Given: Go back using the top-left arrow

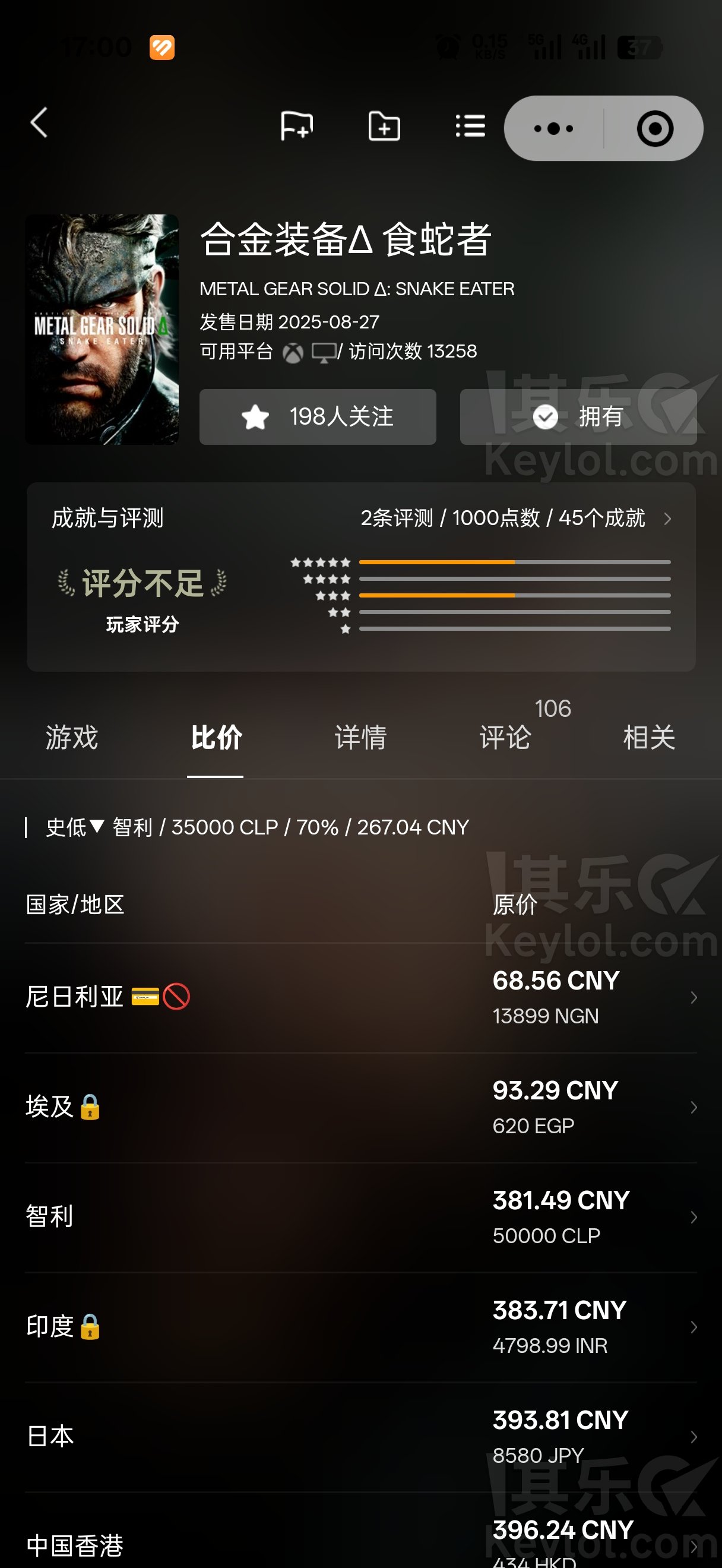Looking at the screenshot, I should 39,124.
